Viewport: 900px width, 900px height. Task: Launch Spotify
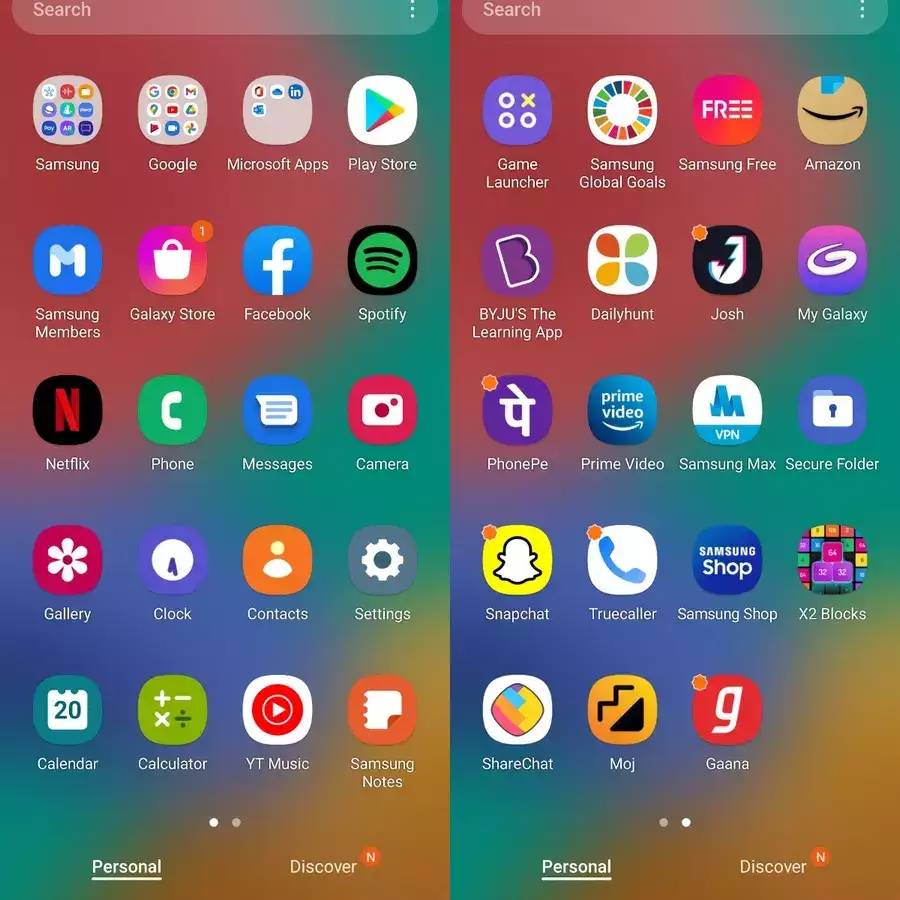tap(382, 261)
